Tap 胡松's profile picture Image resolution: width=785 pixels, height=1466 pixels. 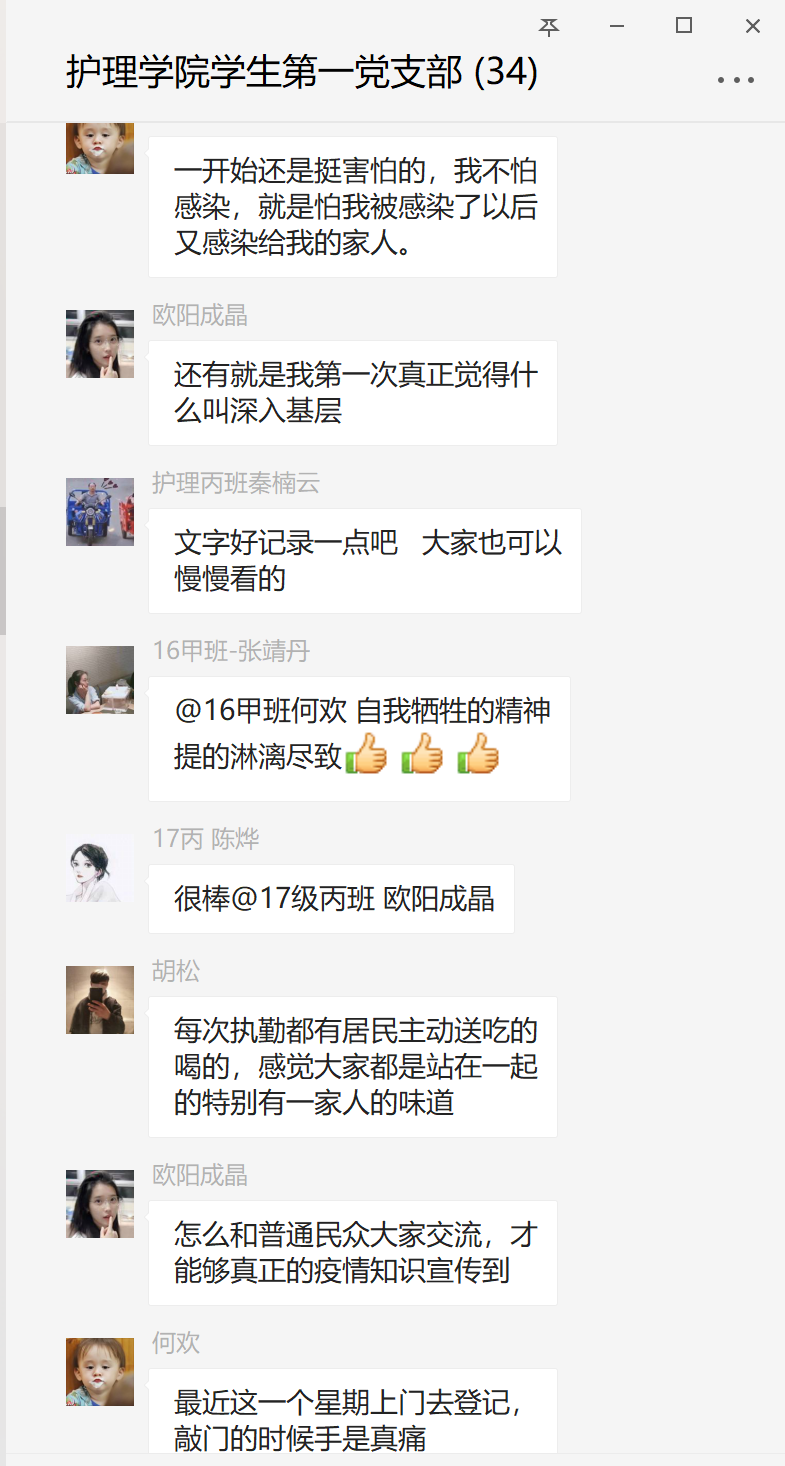[100, 1000]
